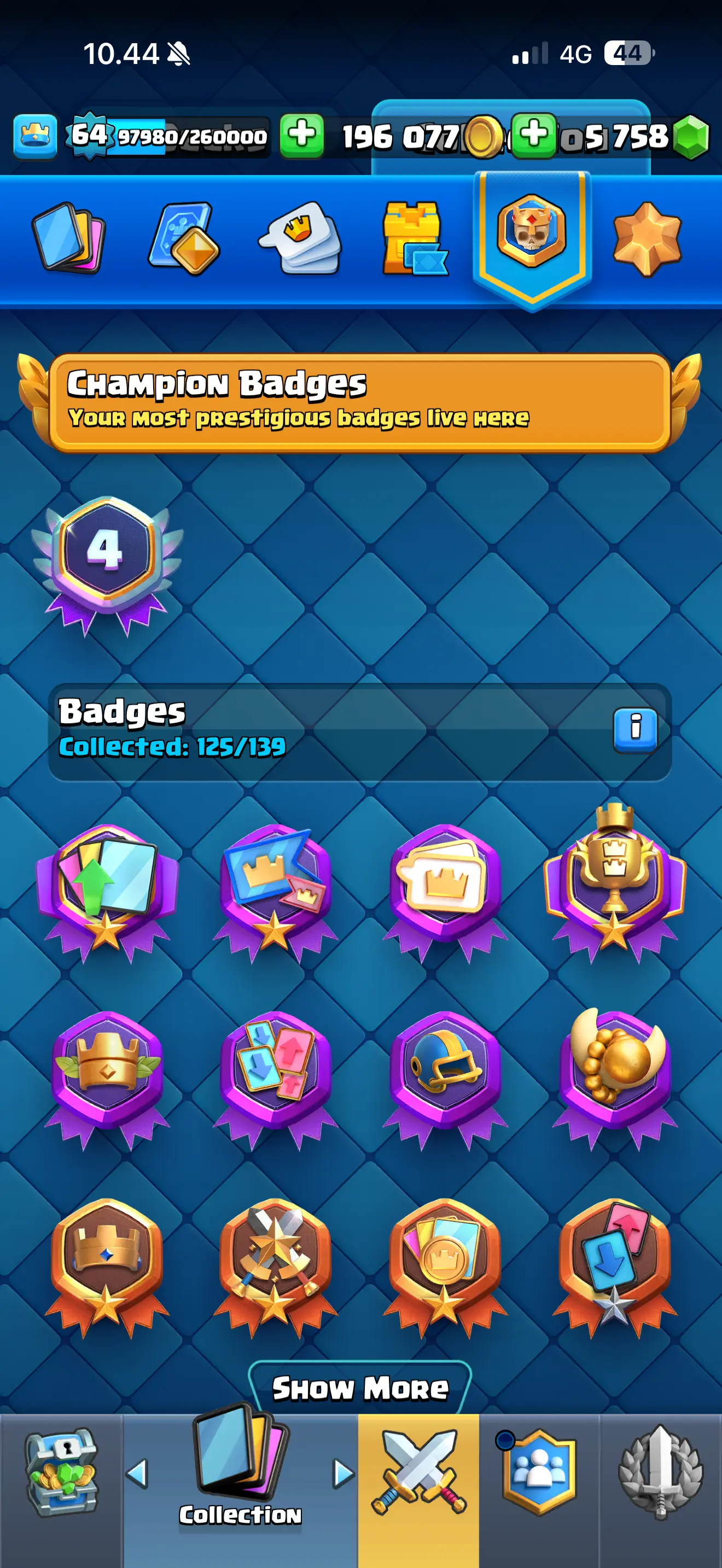
Task: Switch to the cards tab
Action: (x=69, y=237)
